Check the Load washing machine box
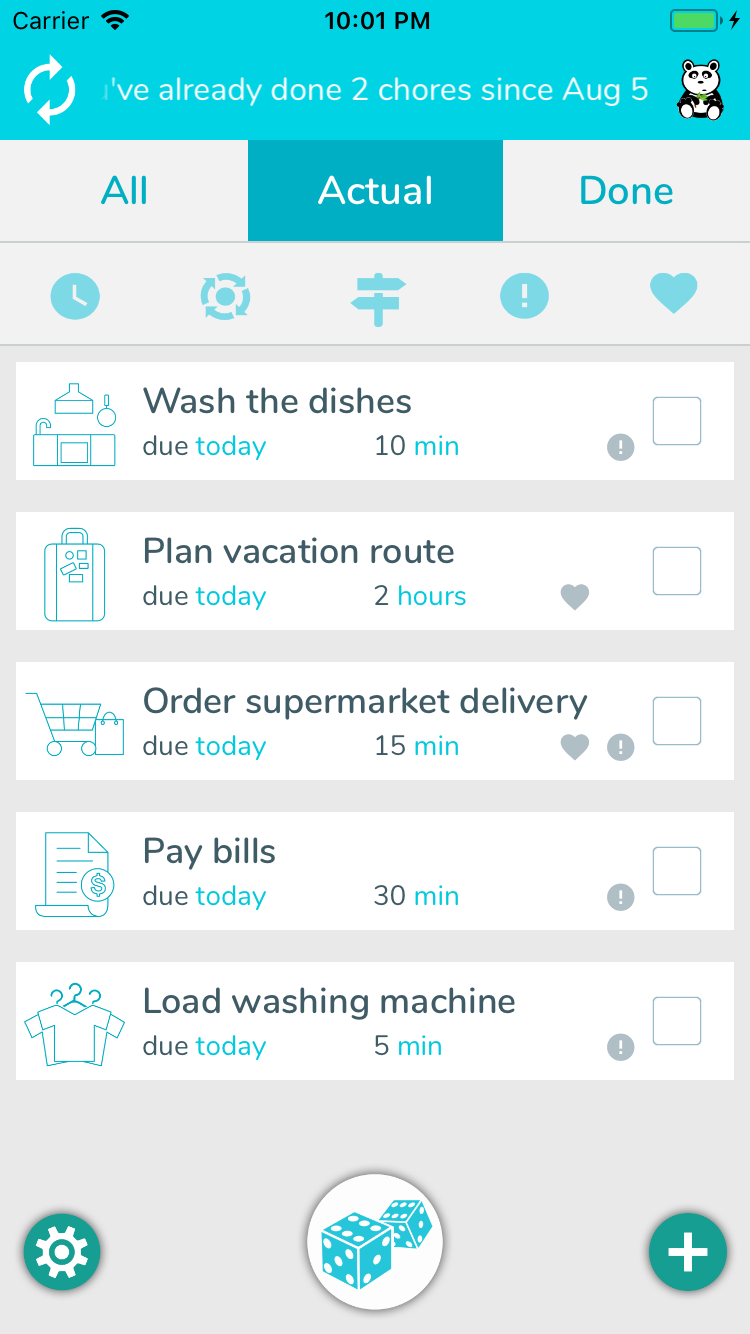The image size is (750, 1334). (x=677, y=1021)
